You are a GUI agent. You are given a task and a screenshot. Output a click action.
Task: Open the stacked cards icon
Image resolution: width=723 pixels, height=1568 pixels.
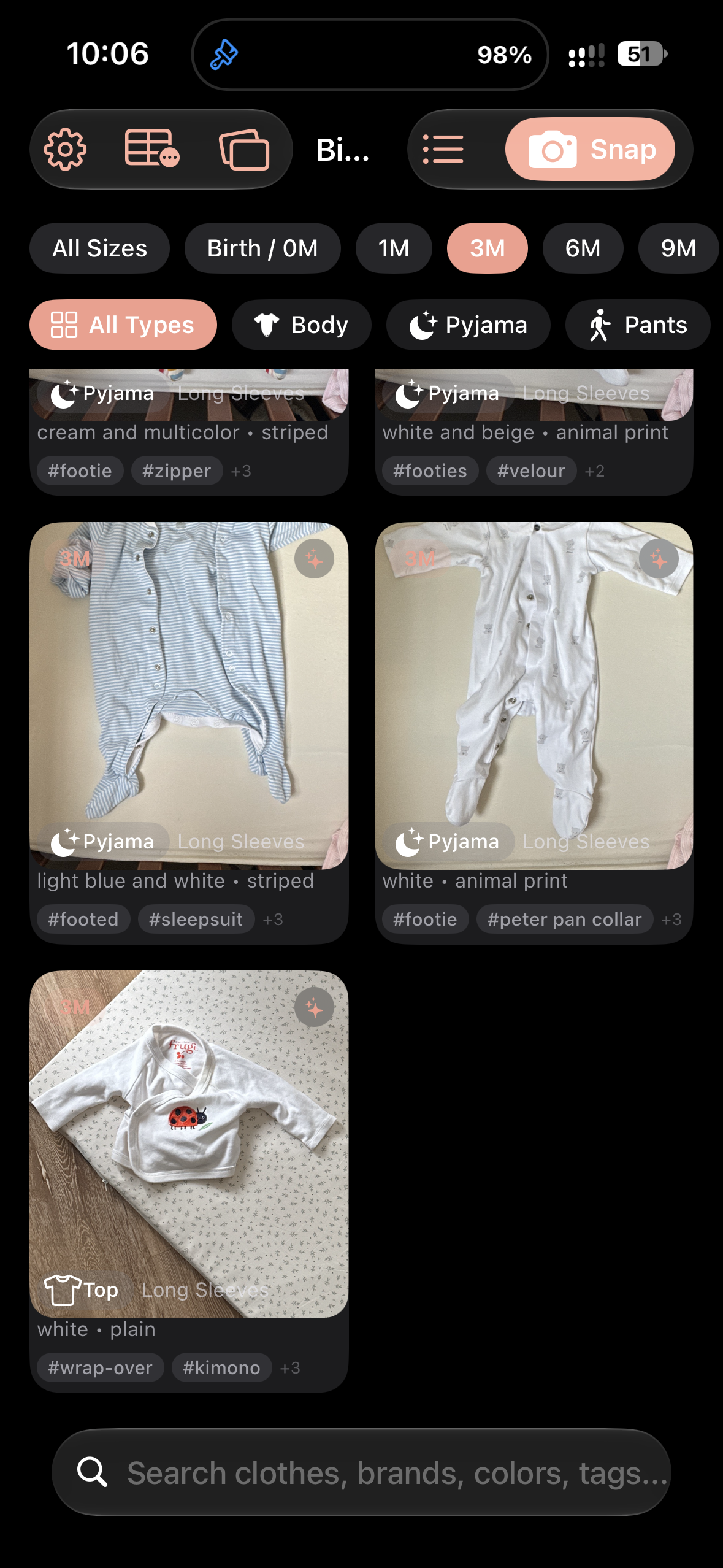point(244,149)
